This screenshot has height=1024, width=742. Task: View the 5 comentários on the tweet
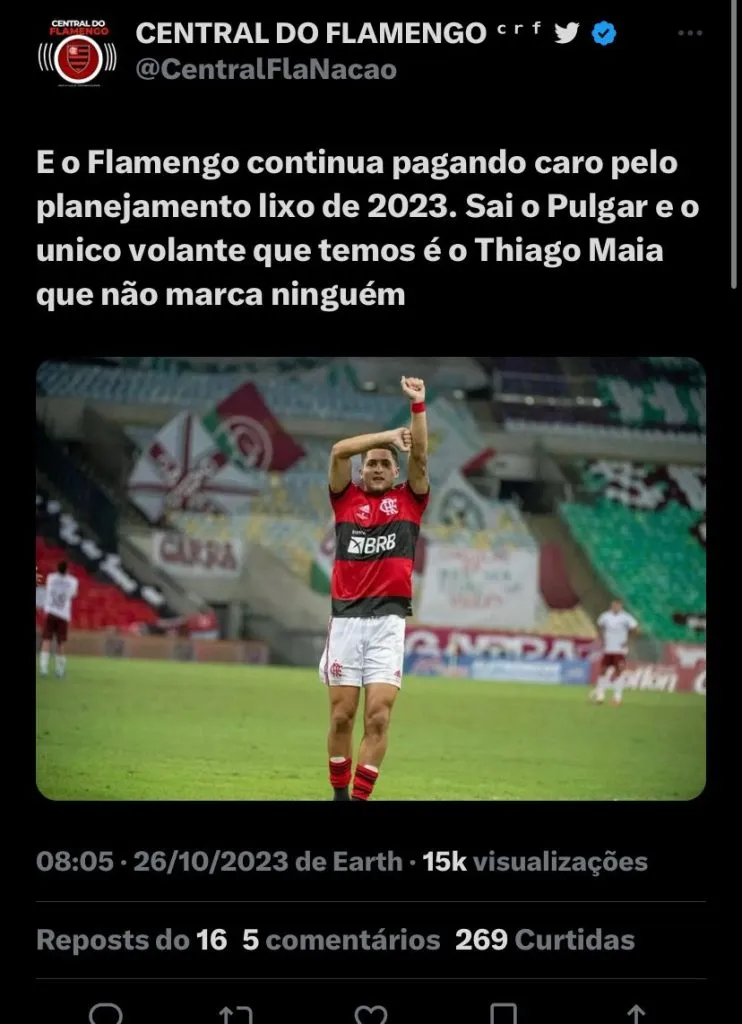[341, 940]
